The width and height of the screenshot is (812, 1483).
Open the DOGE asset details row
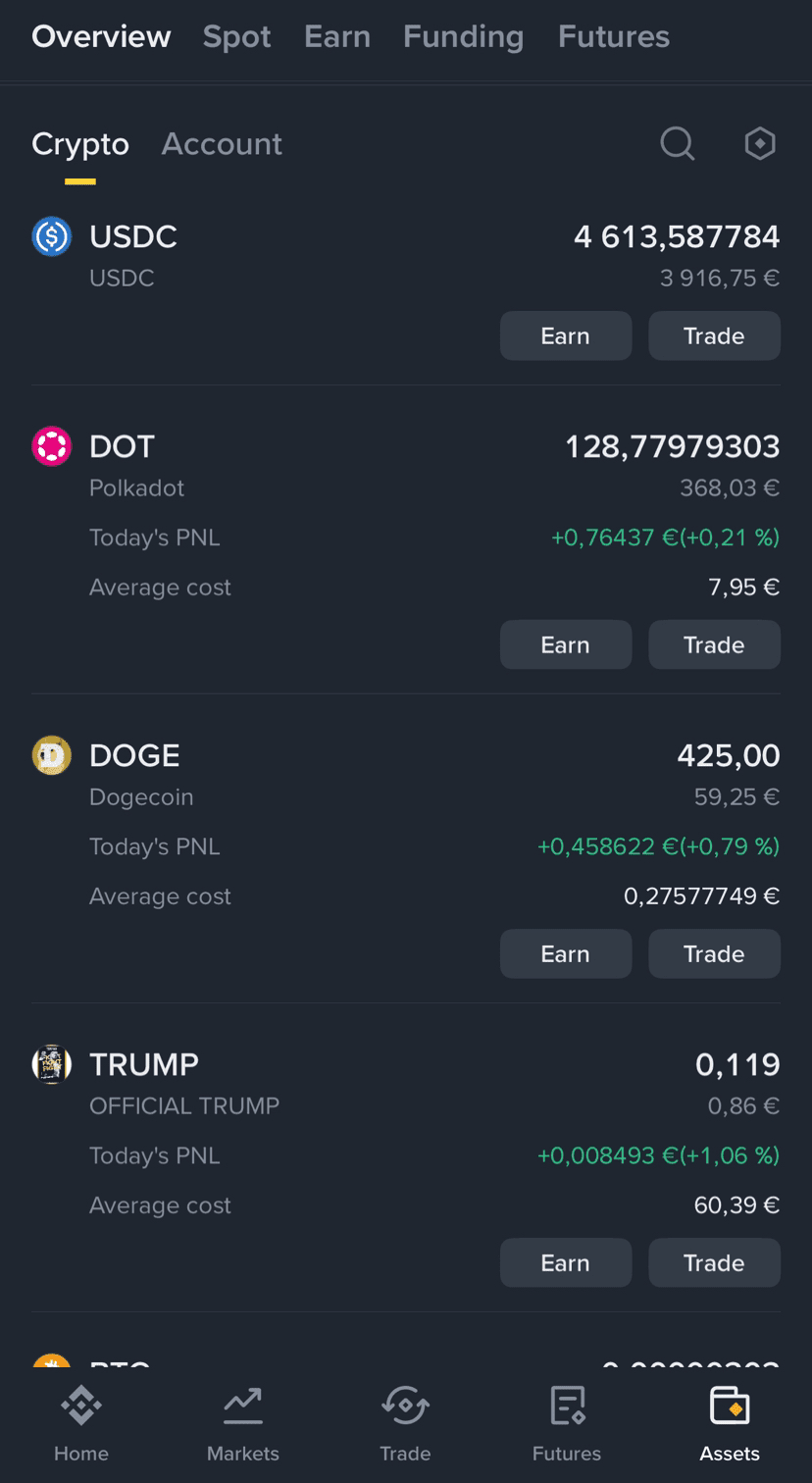pyautogui.click(x=294, y=773)
